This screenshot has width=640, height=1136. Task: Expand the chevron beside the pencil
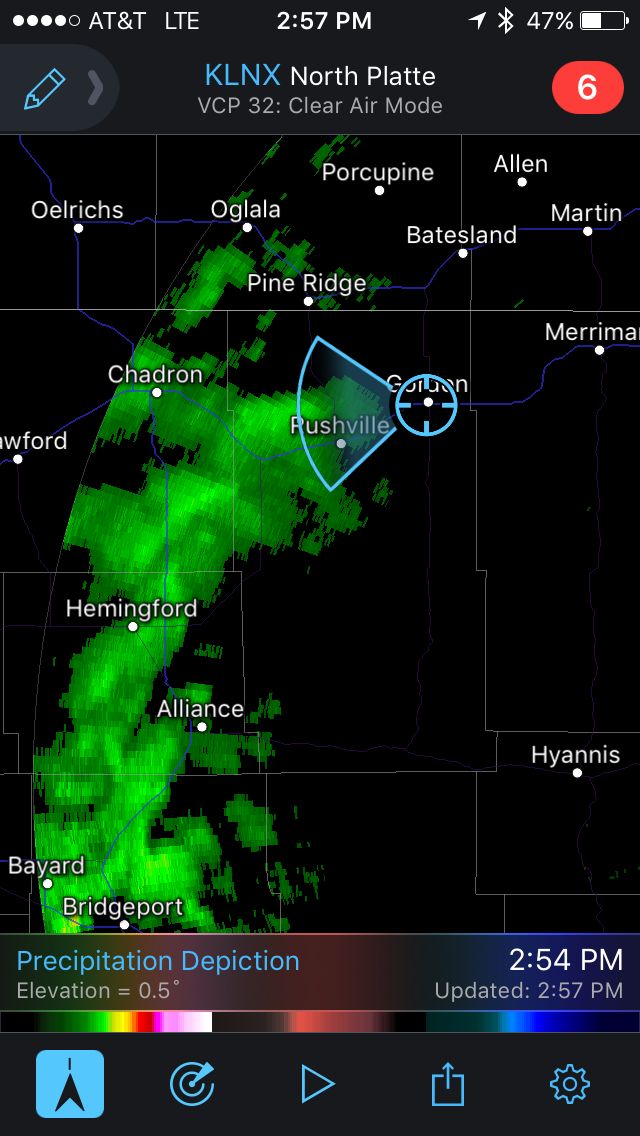96,88
